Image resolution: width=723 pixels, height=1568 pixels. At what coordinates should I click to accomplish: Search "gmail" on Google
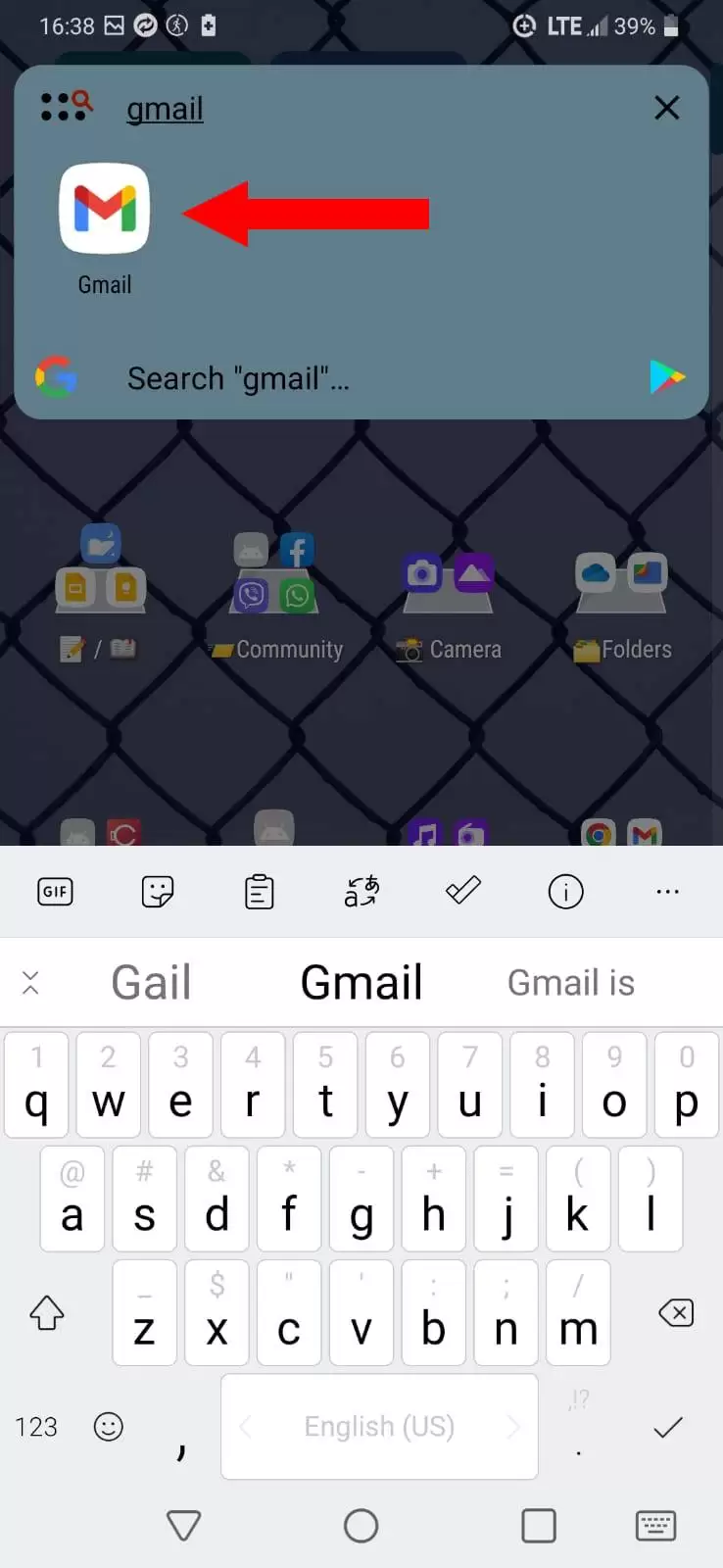tap(238, 378)
